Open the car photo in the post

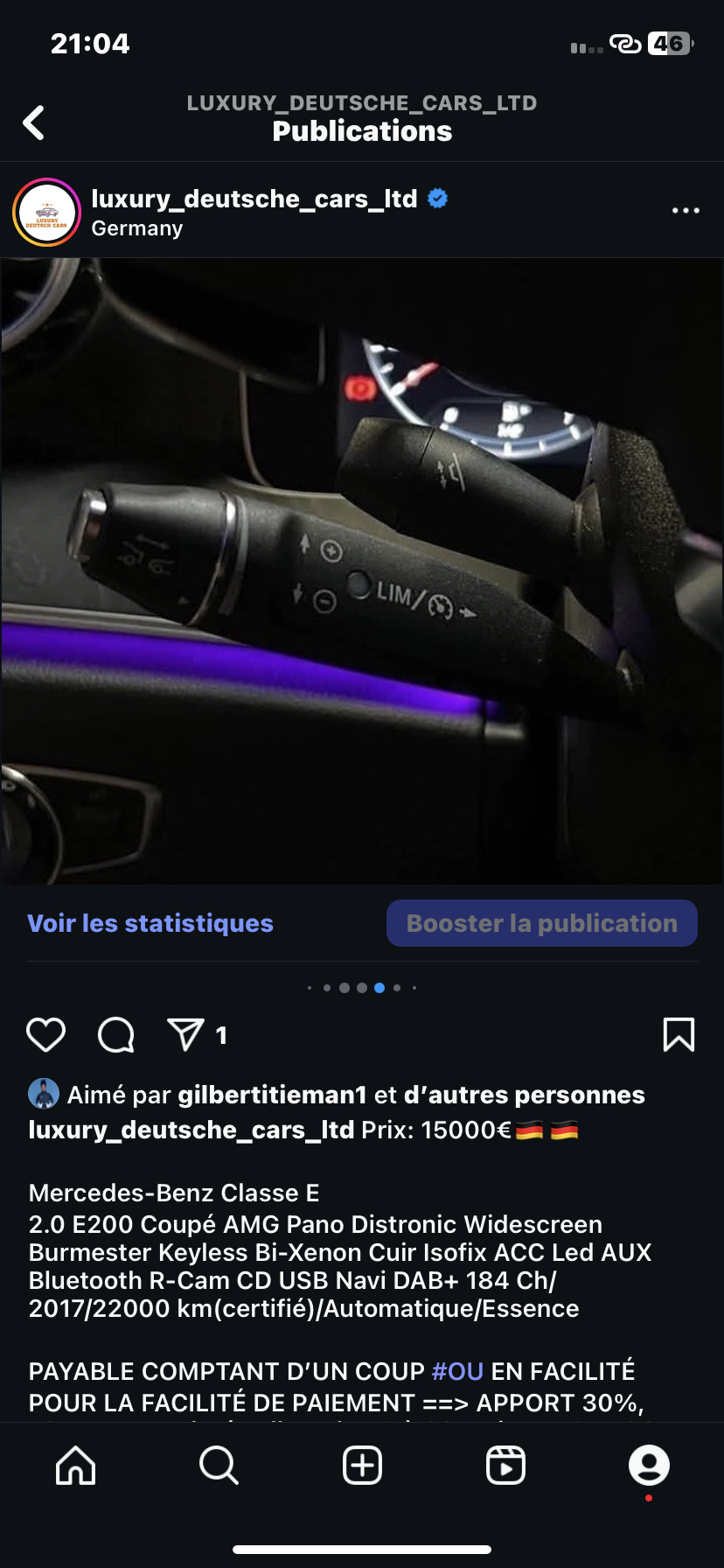coord(362,570)
